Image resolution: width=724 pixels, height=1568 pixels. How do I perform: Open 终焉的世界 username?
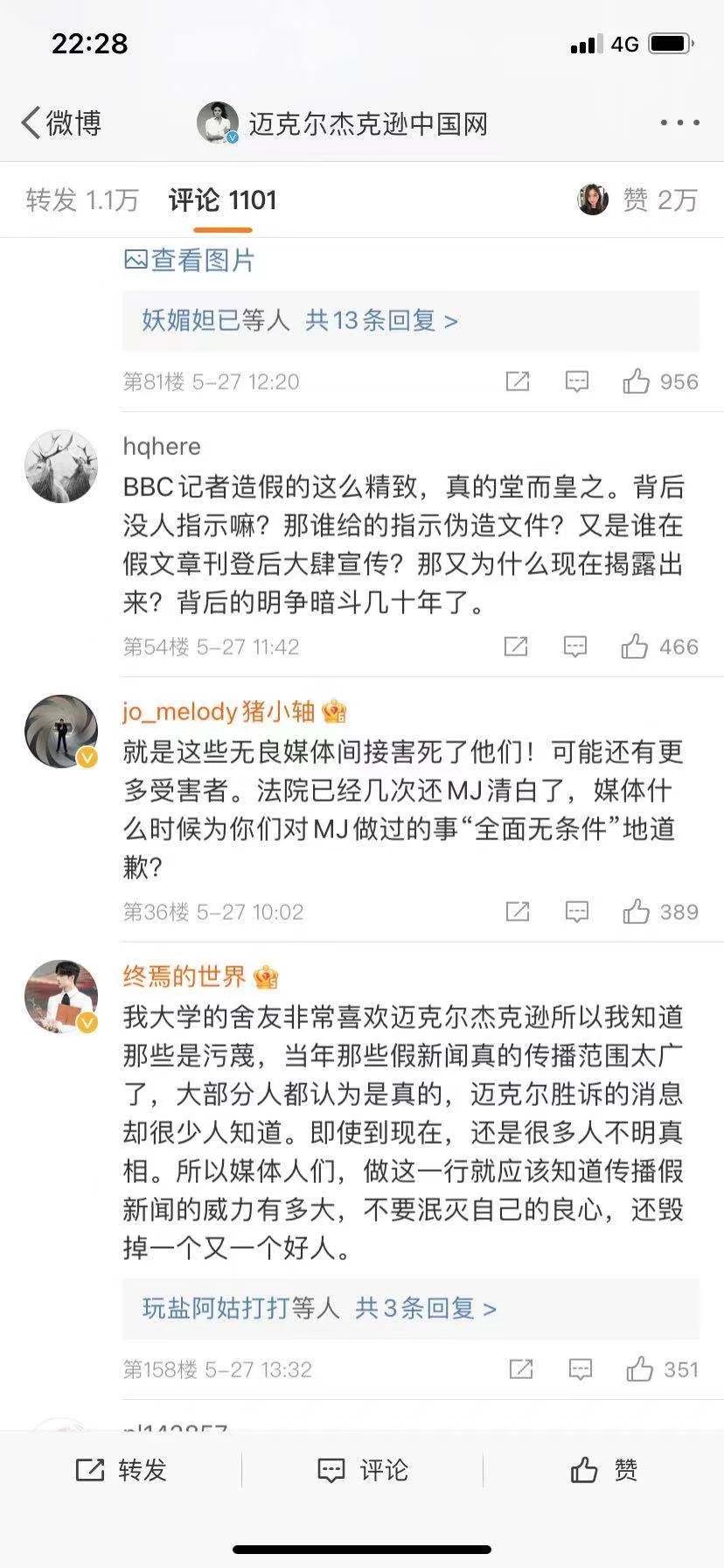pyautogui.click(x=184, y=976)
